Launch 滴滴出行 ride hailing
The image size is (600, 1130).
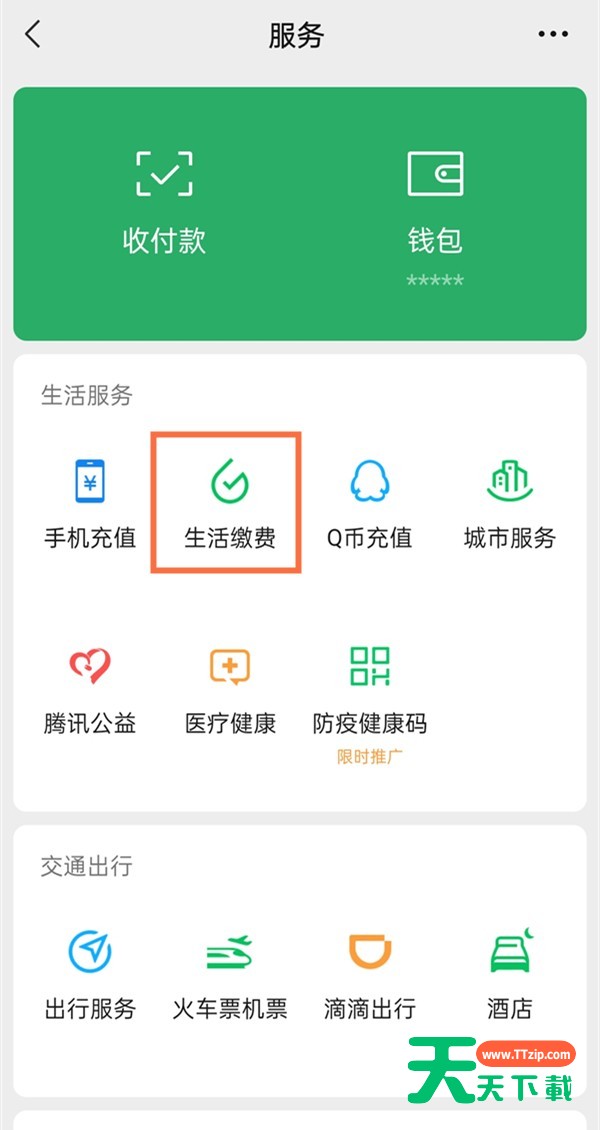click(369, 975)
